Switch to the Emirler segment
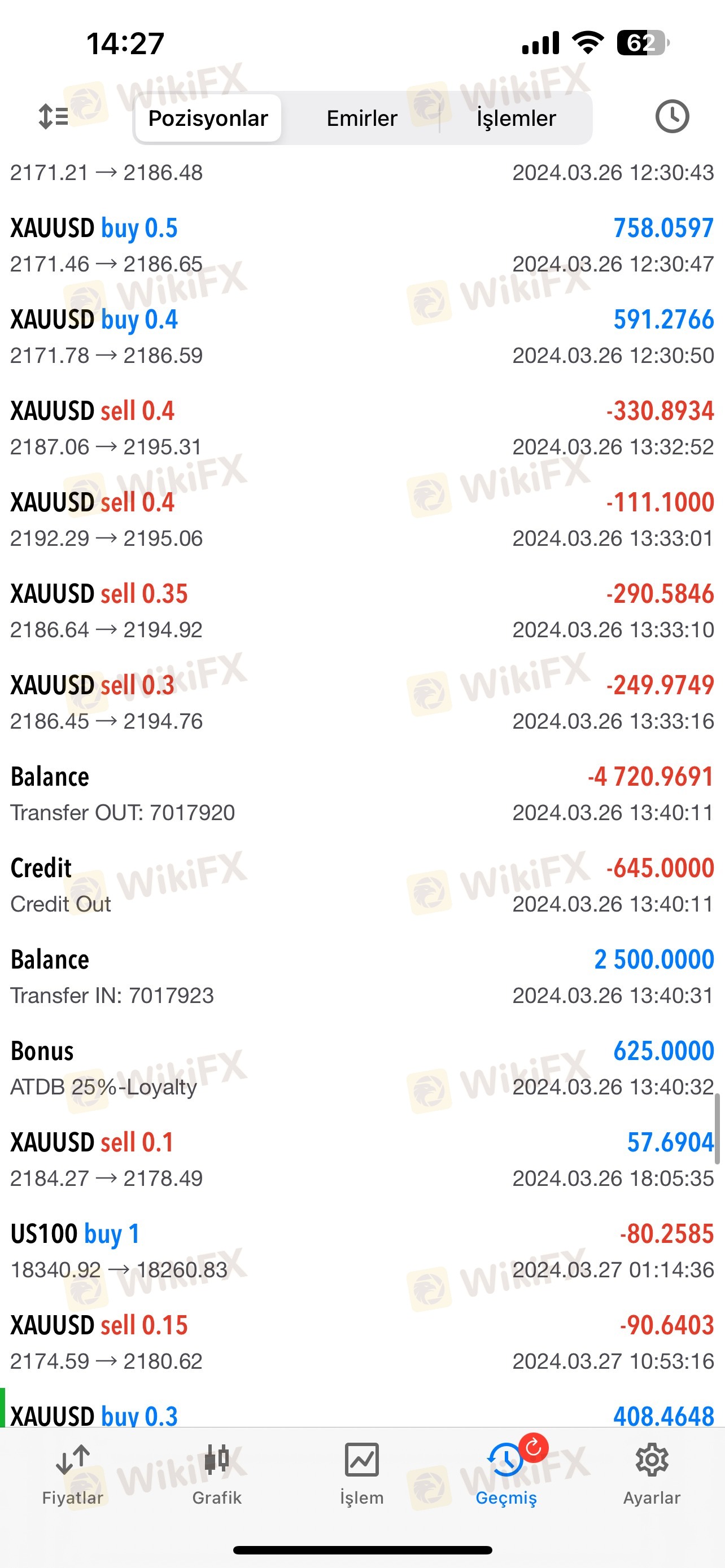Viewport: 725px width, 1568px height. (x=361, y=118)
